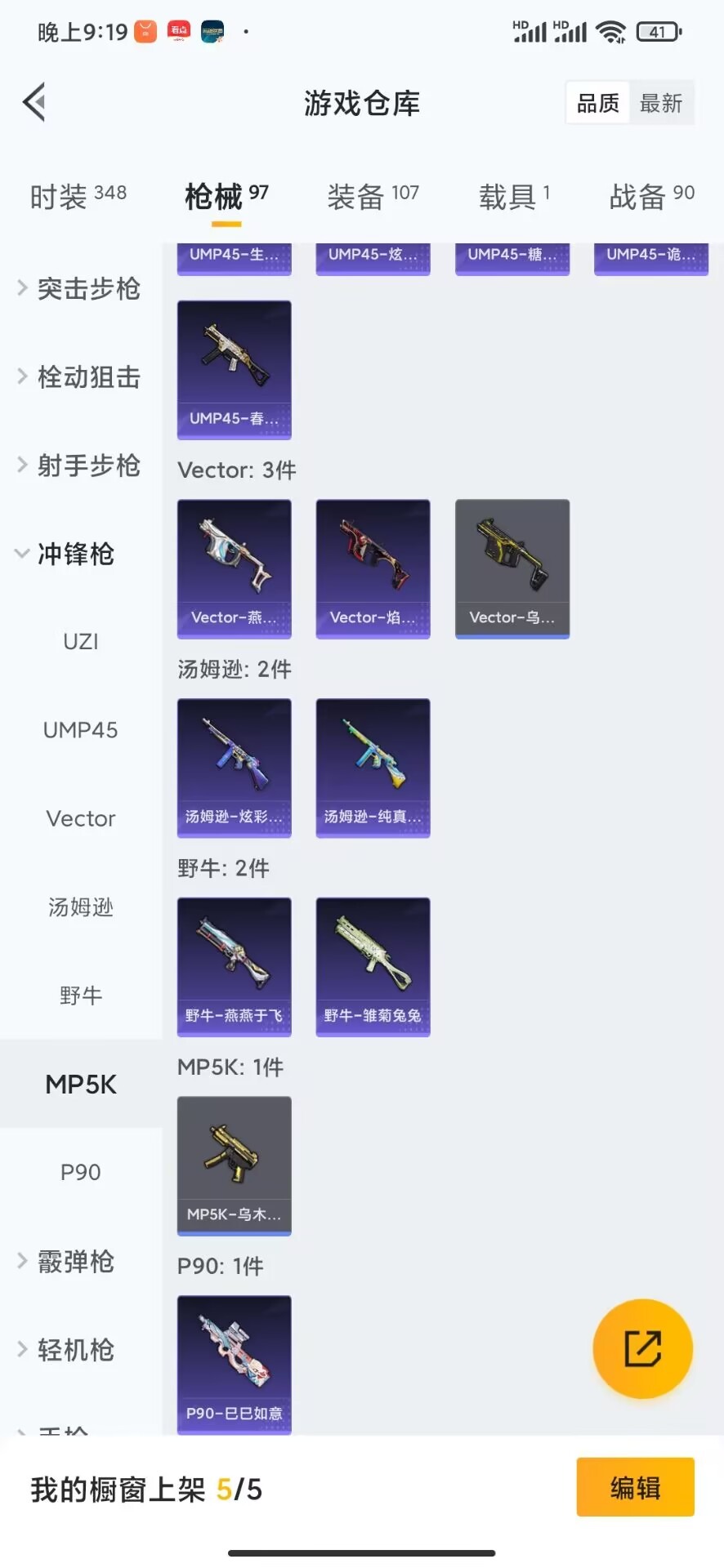Screen dimensions: 724x1568
Task: Select UZI in the sidebar
Action: [x=81, y=642]
